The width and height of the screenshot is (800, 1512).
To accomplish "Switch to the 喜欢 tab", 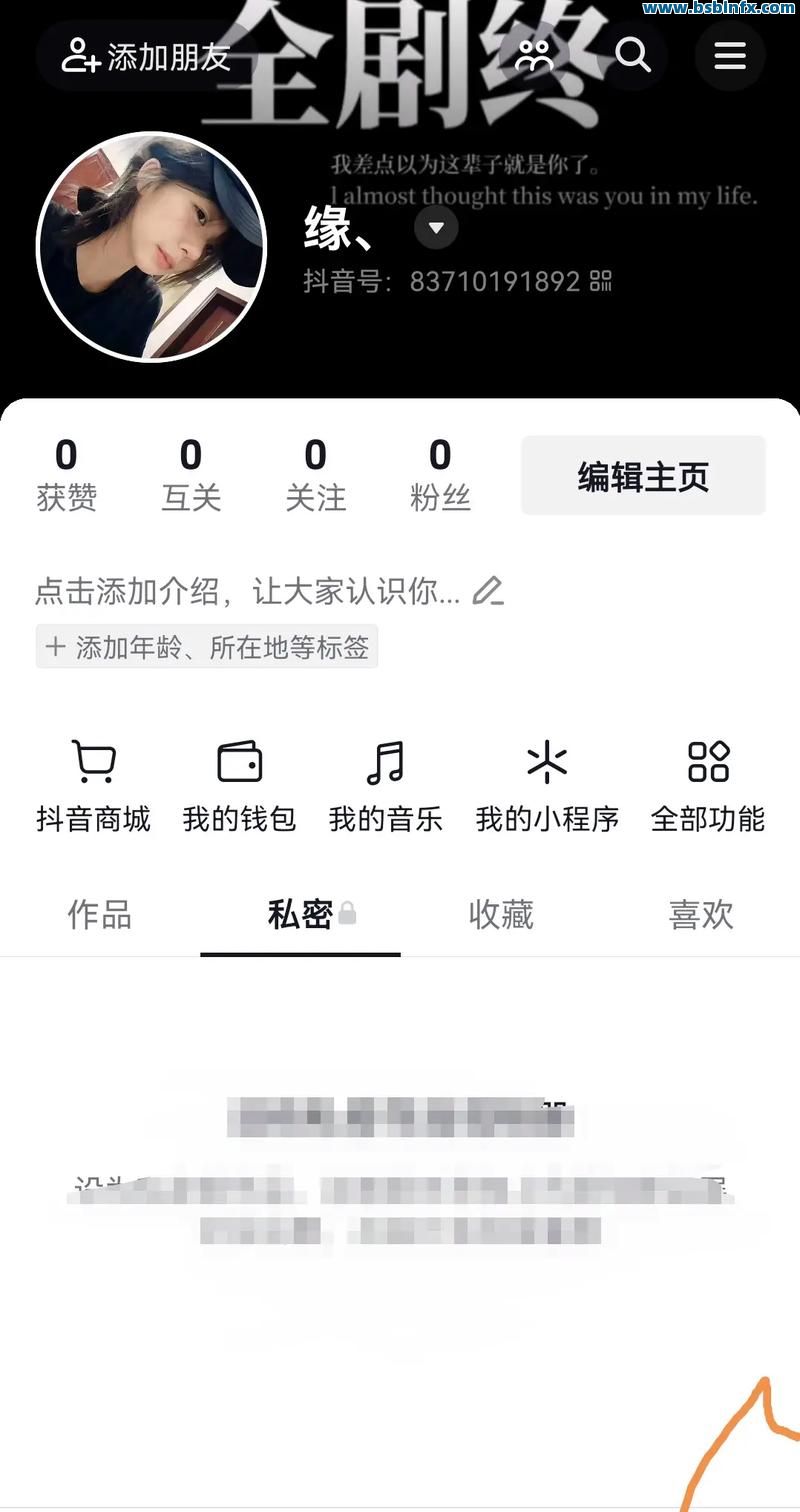I will pos(701,914).
